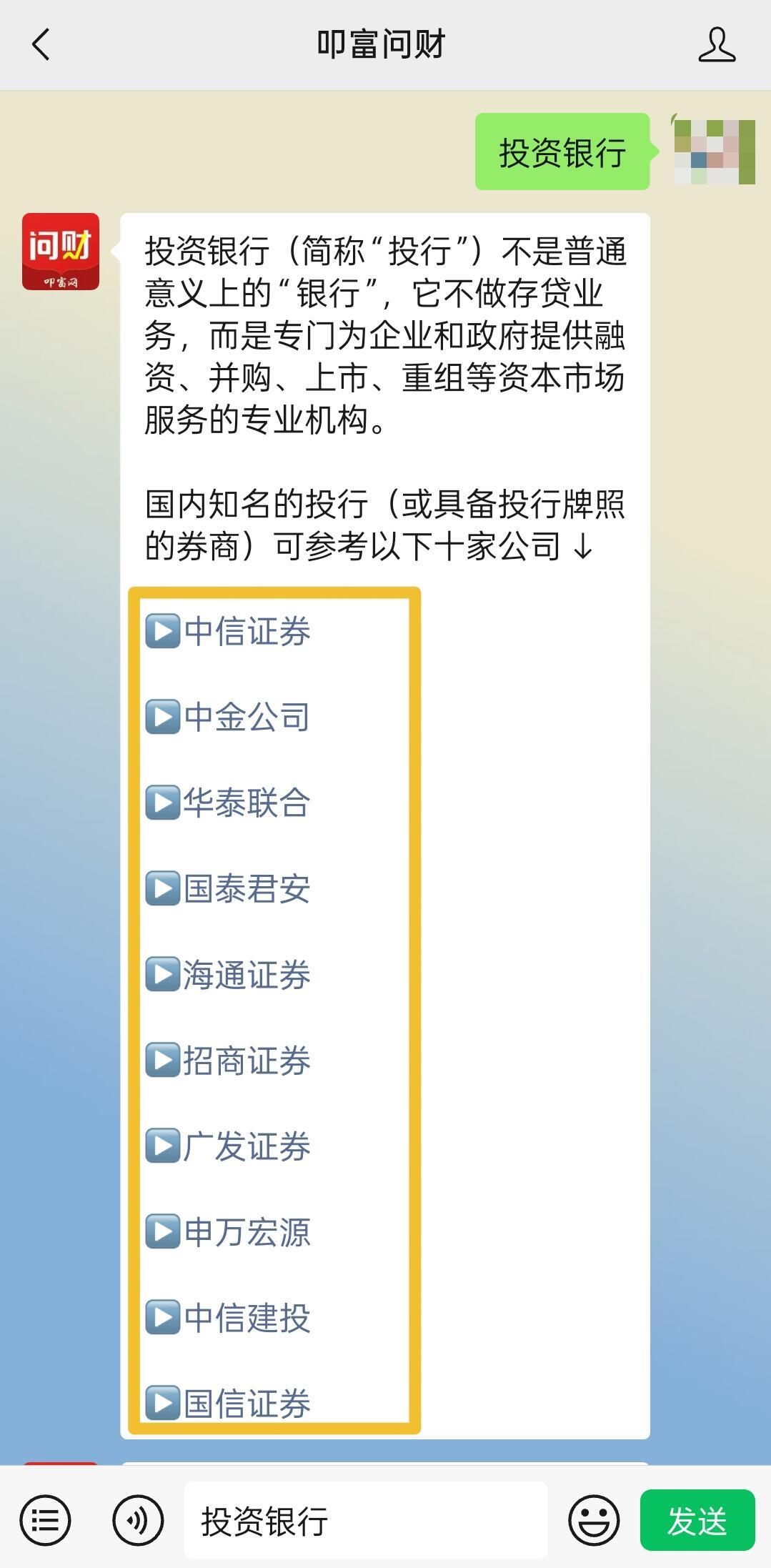Focus the message input field
Screen dimensions: 771x1568
coord(366,1520)
